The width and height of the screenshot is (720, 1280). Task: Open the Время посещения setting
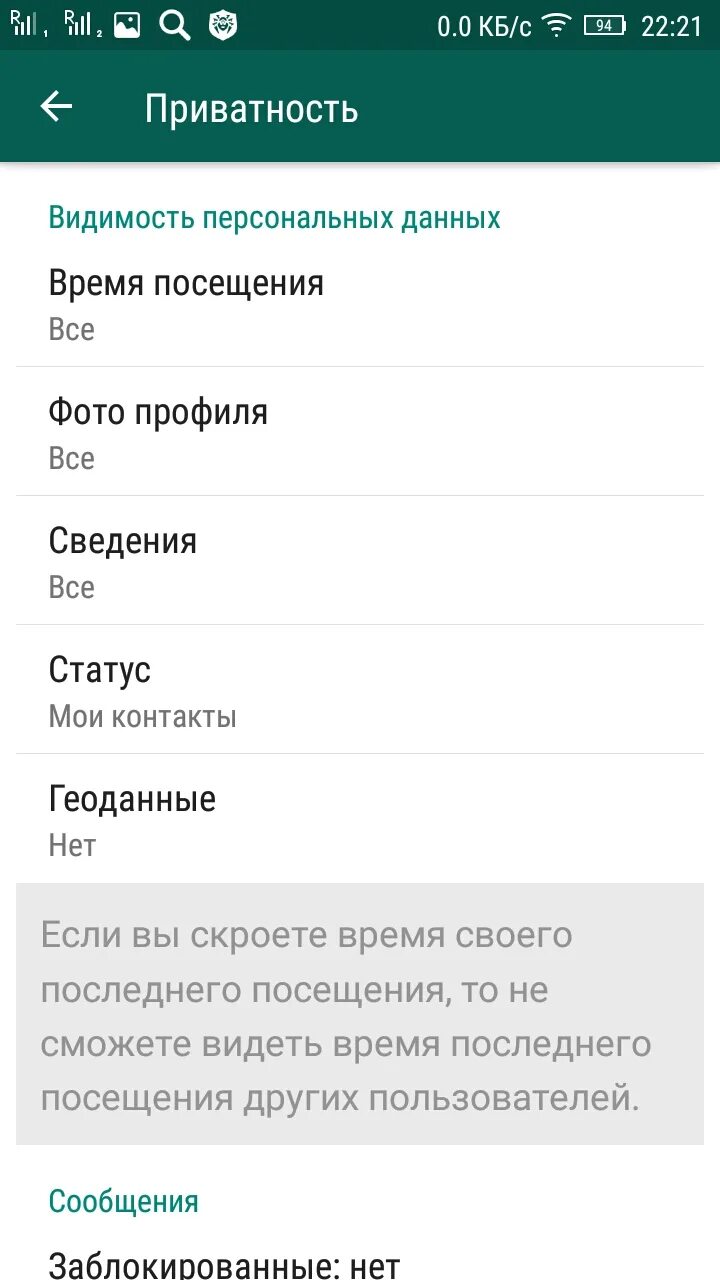pyautogui.click(x=360, y=304)
